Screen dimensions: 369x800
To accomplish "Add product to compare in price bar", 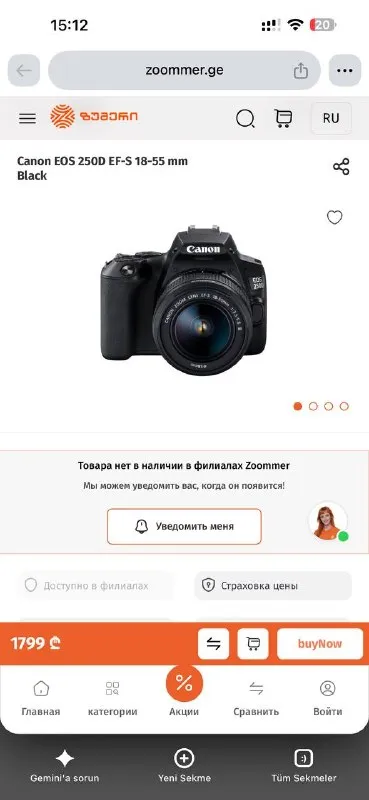I will click(x=213, y=644).
